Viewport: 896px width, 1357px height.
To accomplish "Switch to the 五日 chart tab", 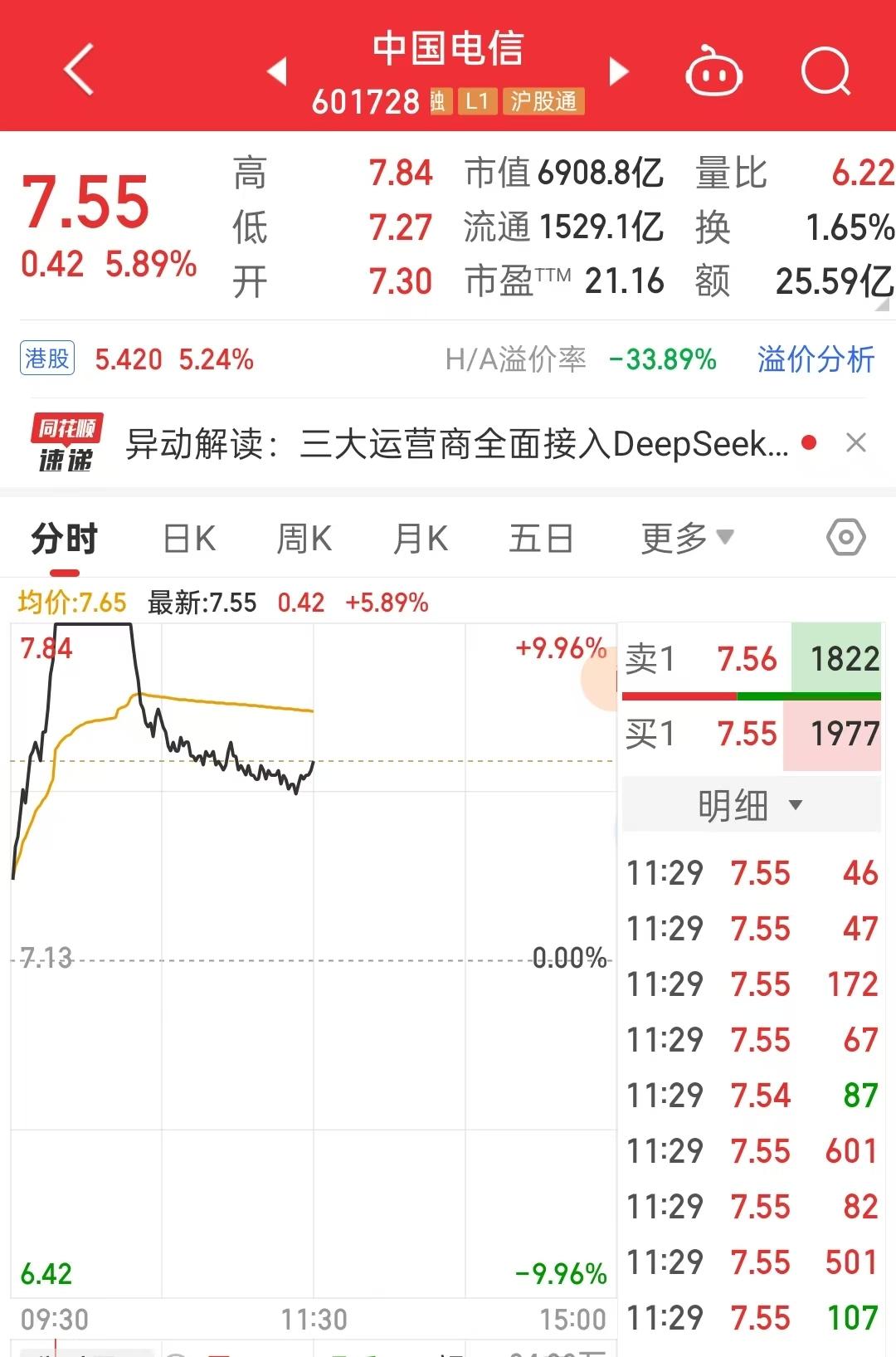I will (541, 539).
